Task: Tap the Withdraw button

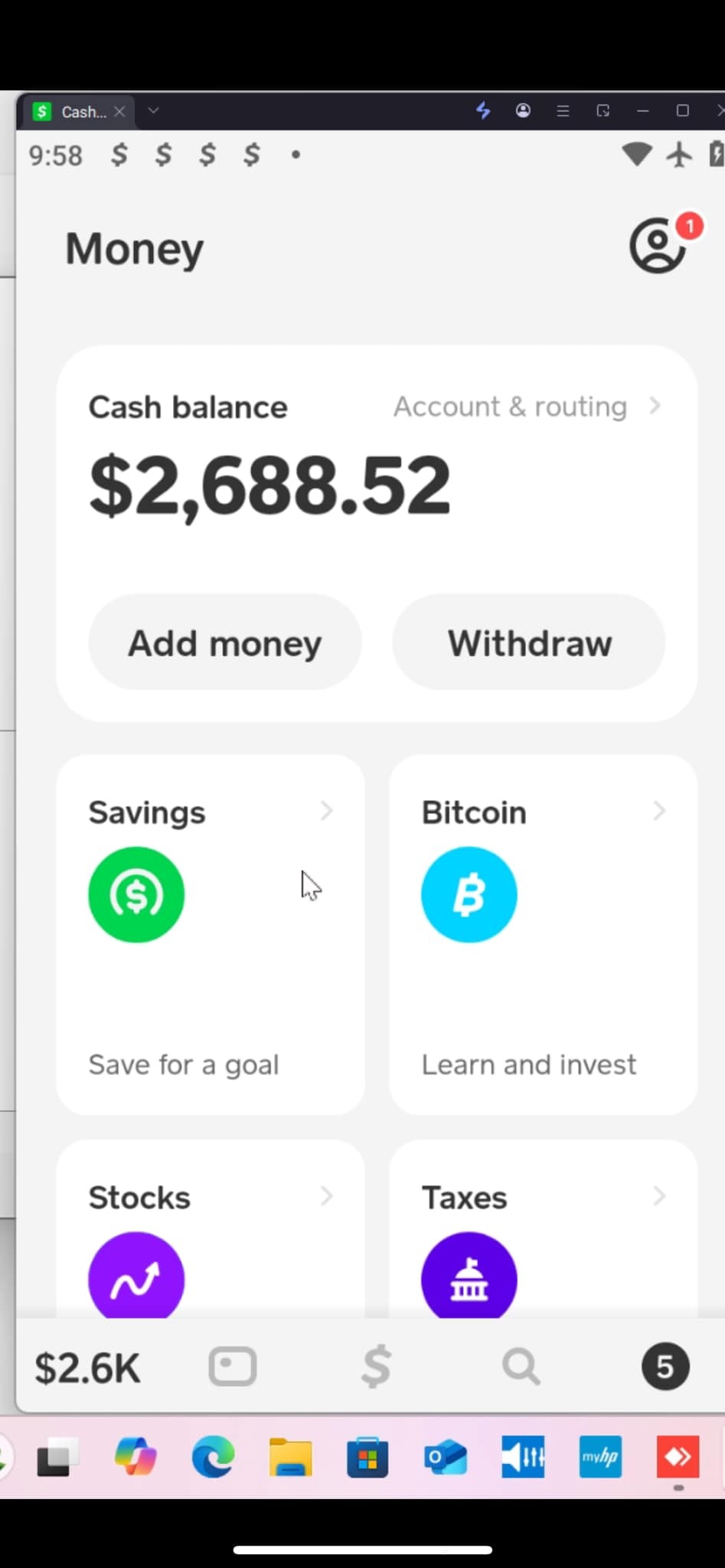Action: [529, 642]
